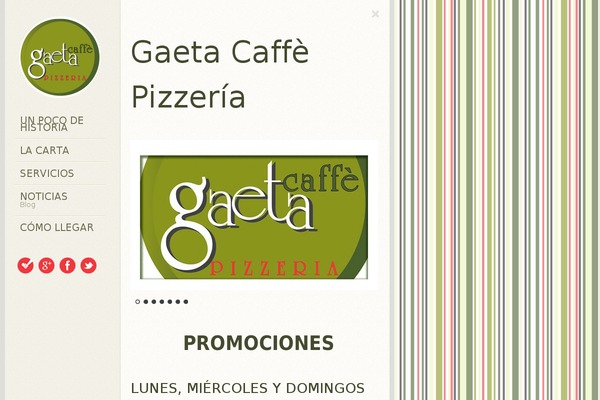600x400 pixels.
Task: Visit the Google Plus profile
Action: [46, 266]
